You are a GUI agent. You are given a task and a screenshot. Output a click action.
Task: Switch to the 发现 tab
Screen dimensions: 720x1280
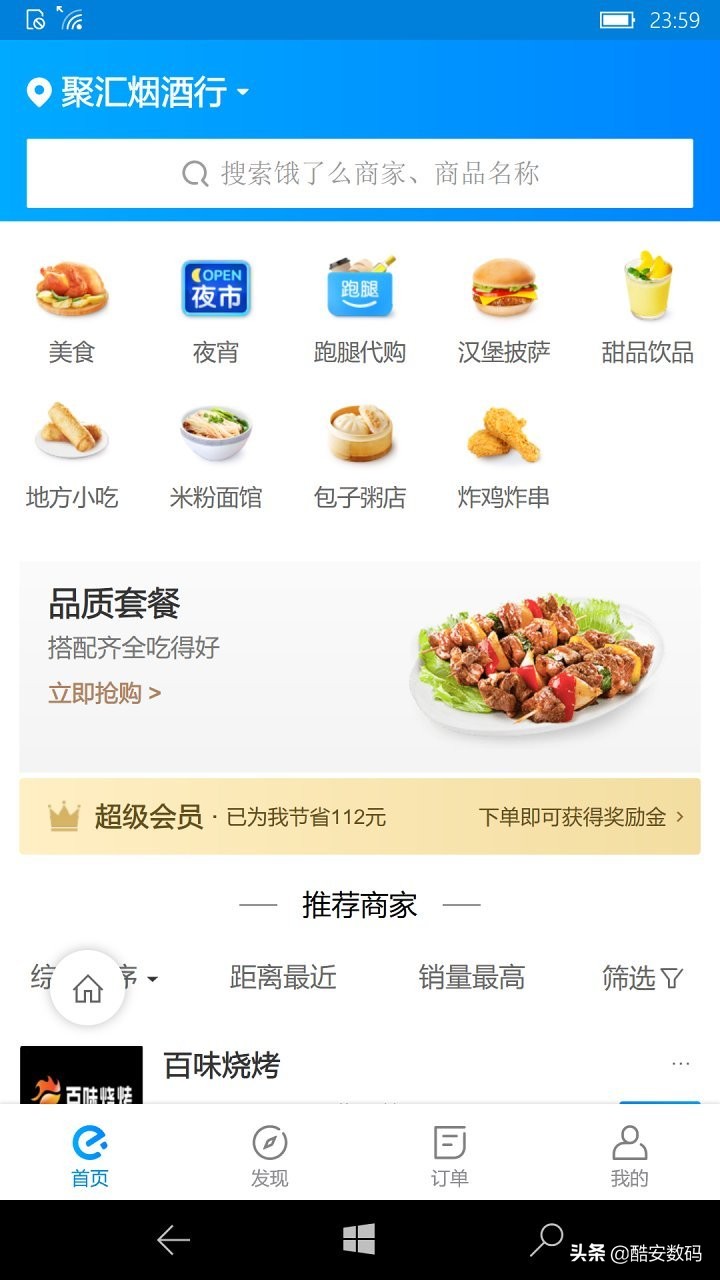click(270, 1155)
